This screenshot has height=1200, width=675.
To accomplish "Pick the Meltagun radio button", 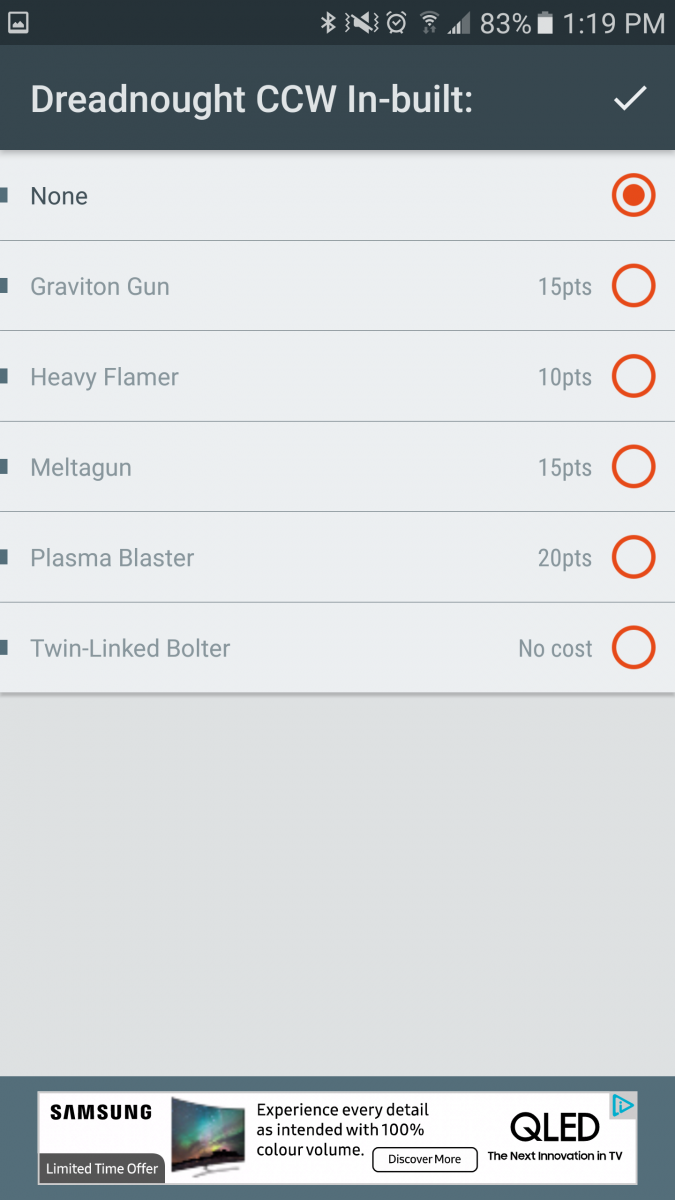I will pos(633,467).
